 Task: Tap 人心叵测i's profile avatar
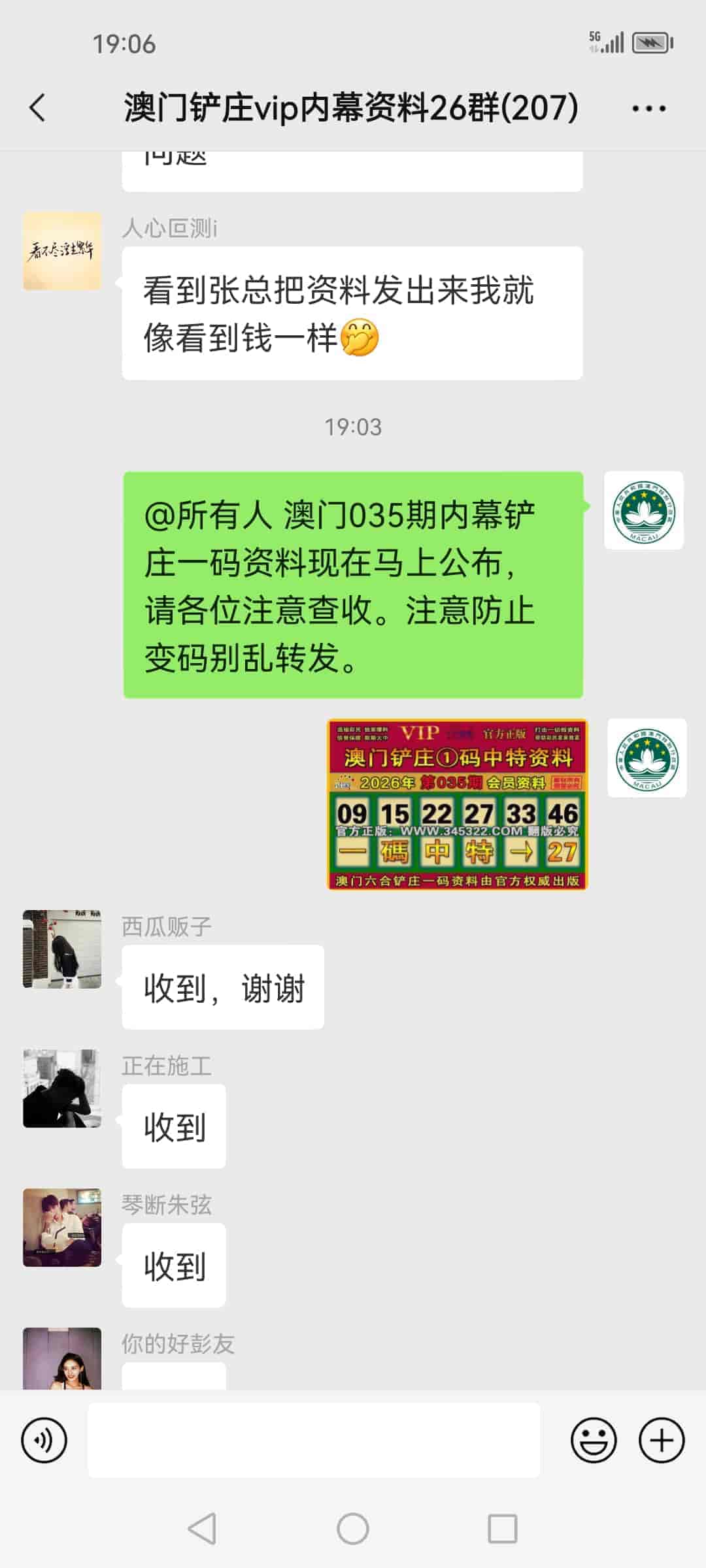pos(62,252)
